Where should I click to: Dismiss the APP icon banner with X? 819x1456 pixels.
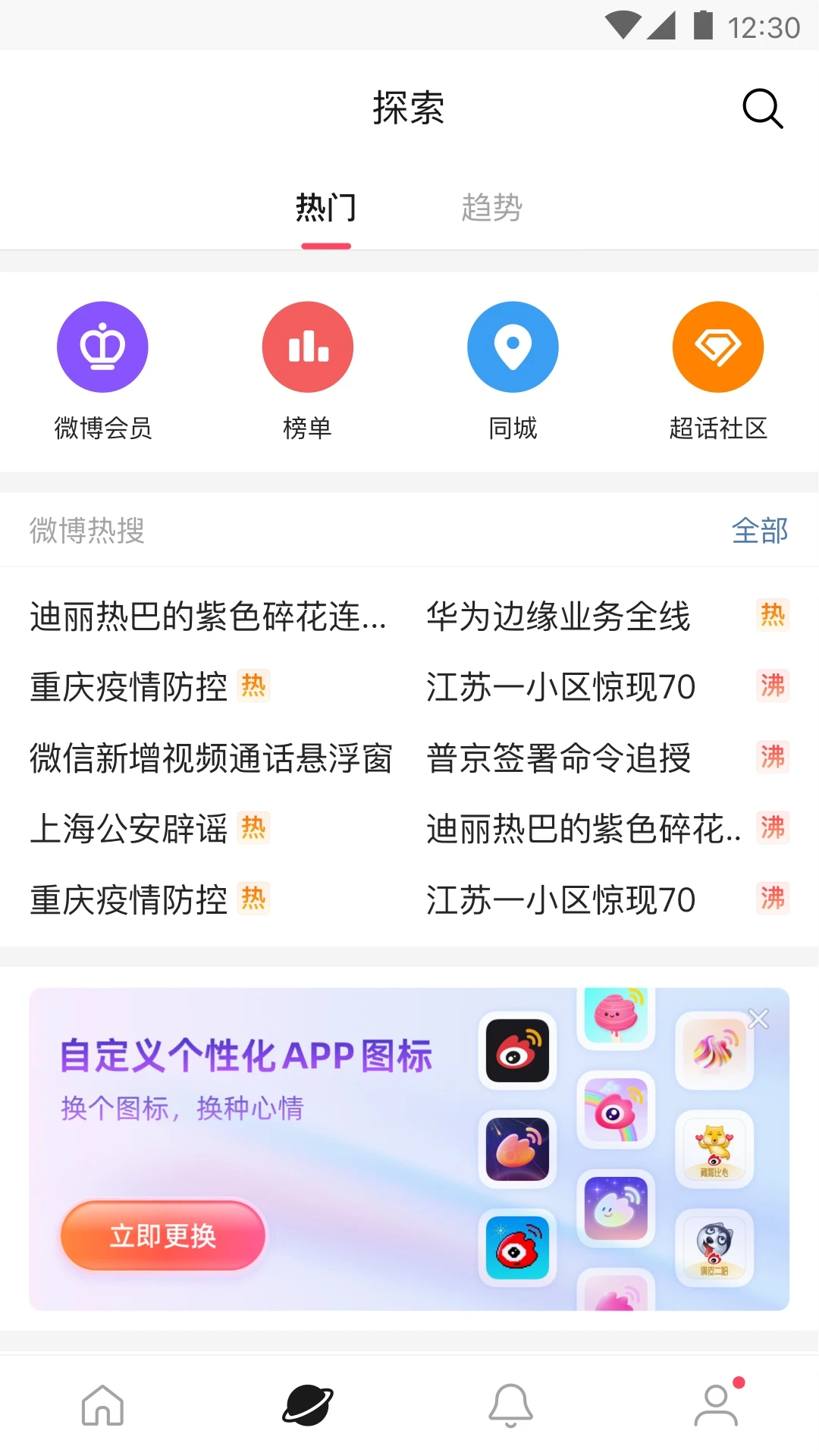pyautogui.click(x=758, y=1019)
